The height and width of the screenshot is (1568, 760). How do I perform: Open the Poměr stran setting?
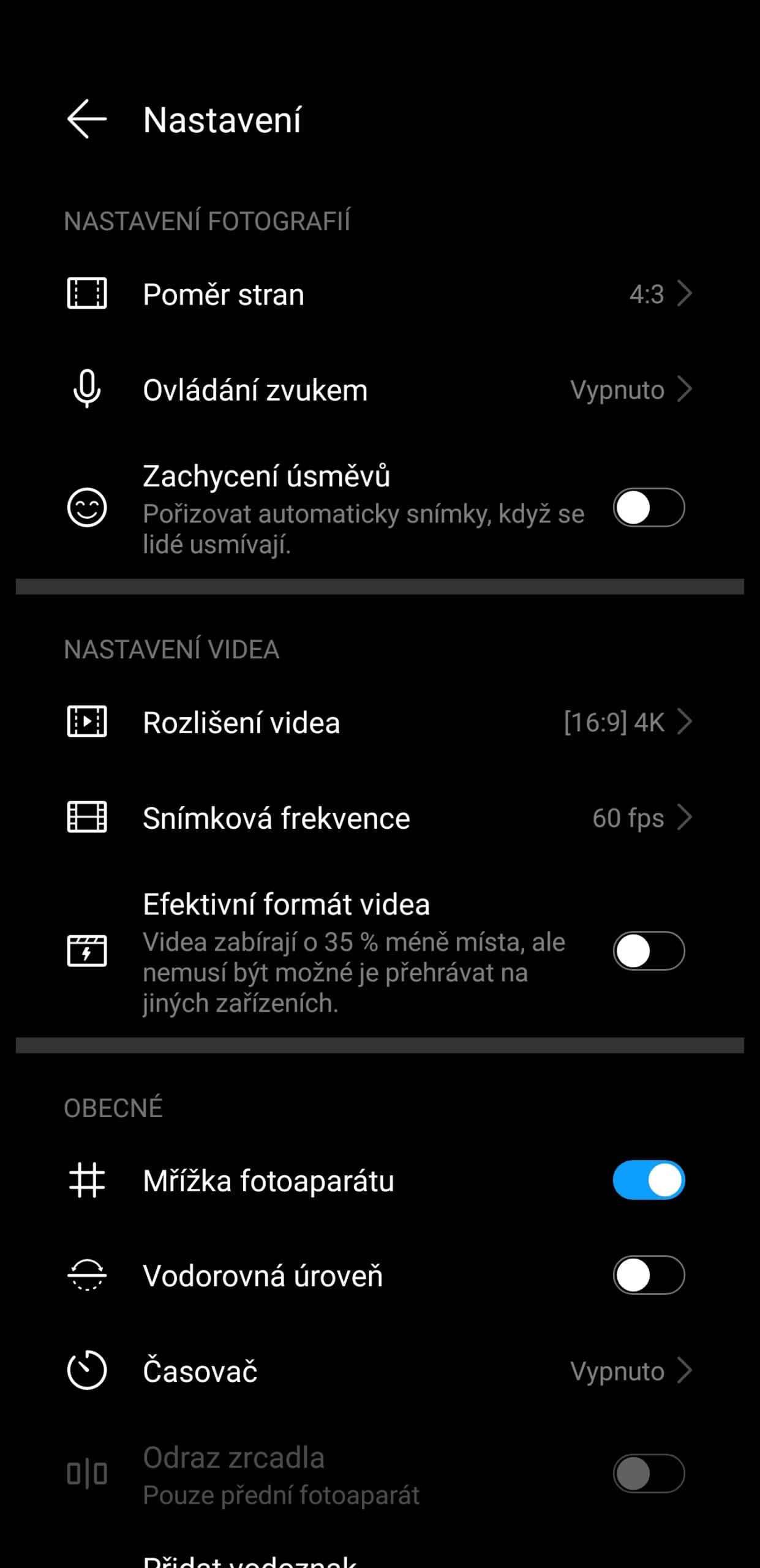[x=380, y=295]
